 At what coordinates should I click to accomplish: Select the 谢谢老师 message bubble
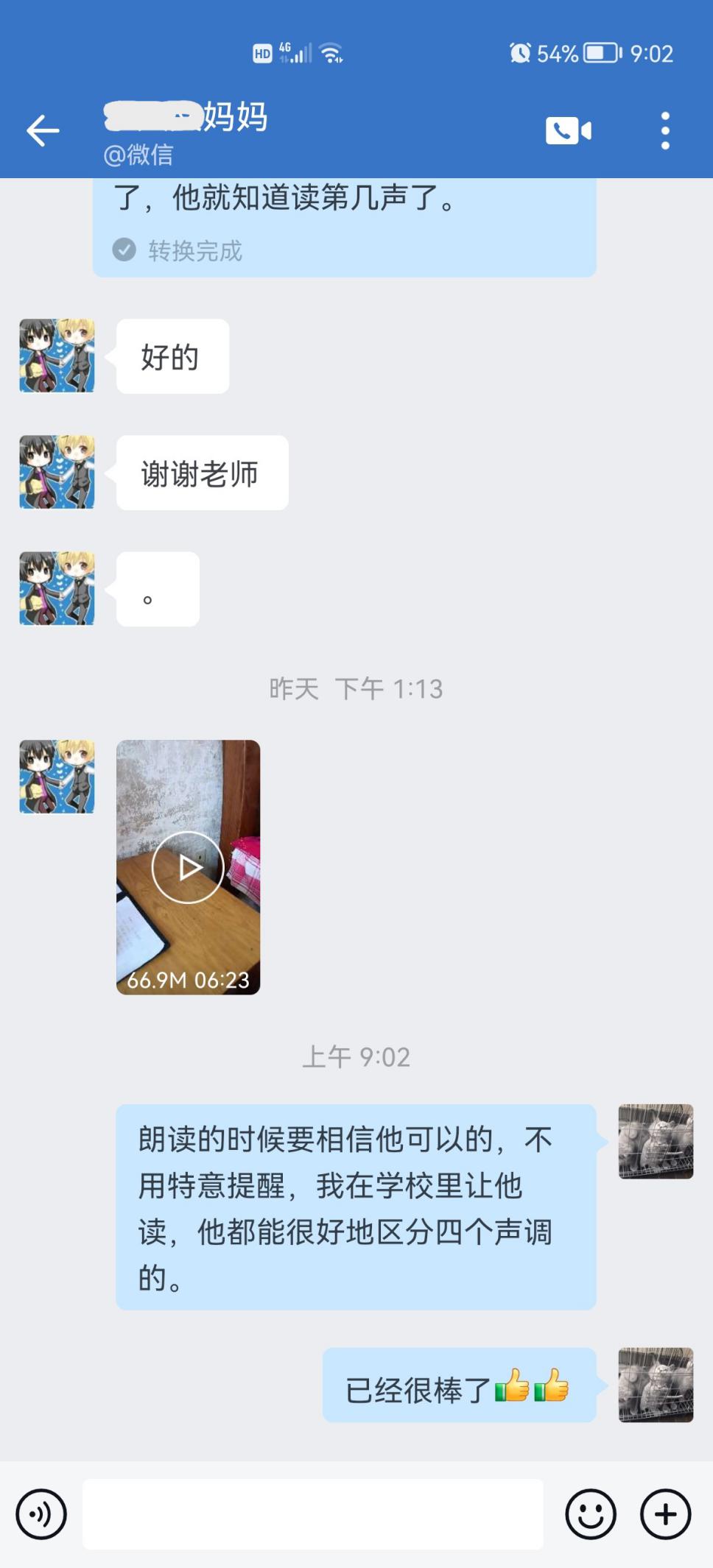coord(201,473)
